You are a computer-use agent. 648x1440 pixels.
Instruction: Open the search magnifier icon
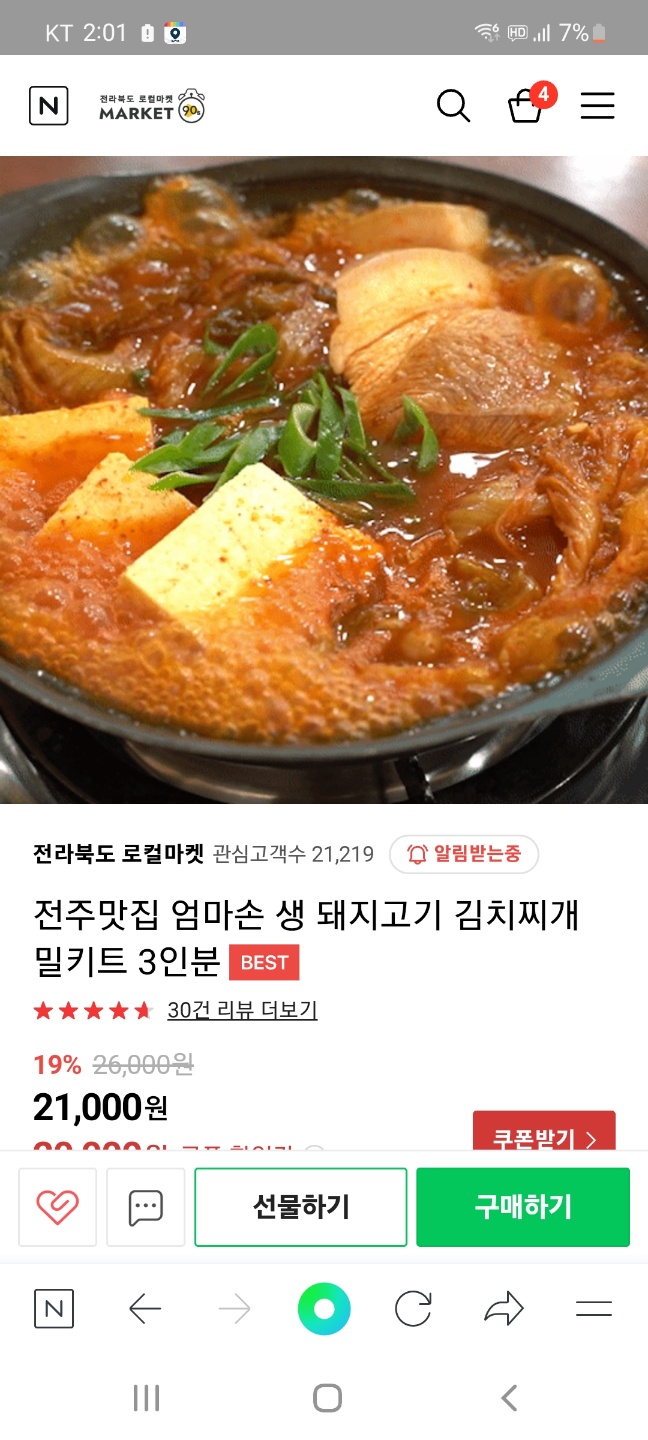[x=453, y=106]
